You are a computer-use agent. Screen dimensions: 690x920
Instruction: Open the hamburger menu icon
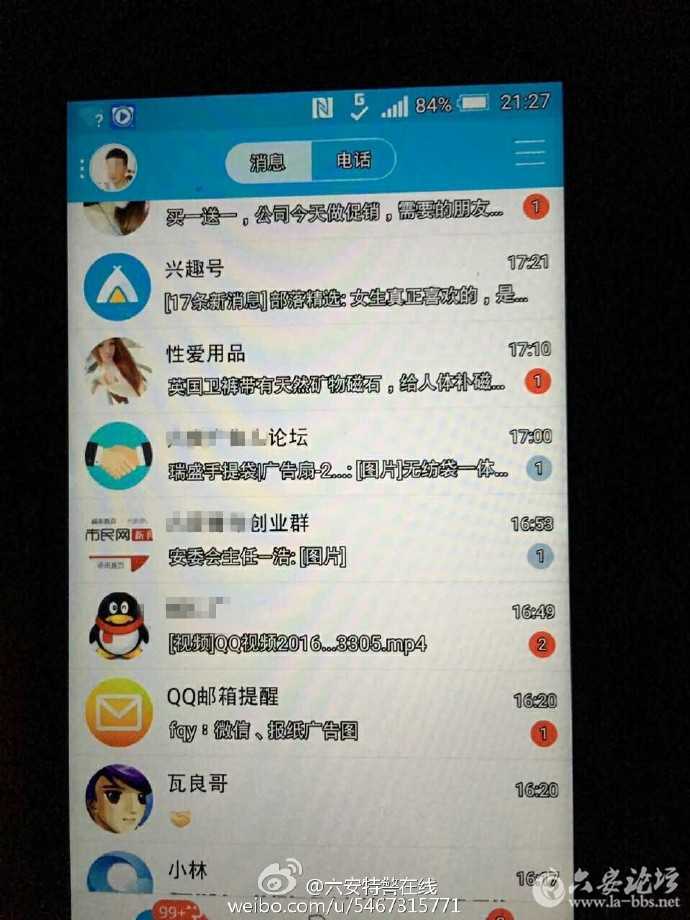pos(528,152)
